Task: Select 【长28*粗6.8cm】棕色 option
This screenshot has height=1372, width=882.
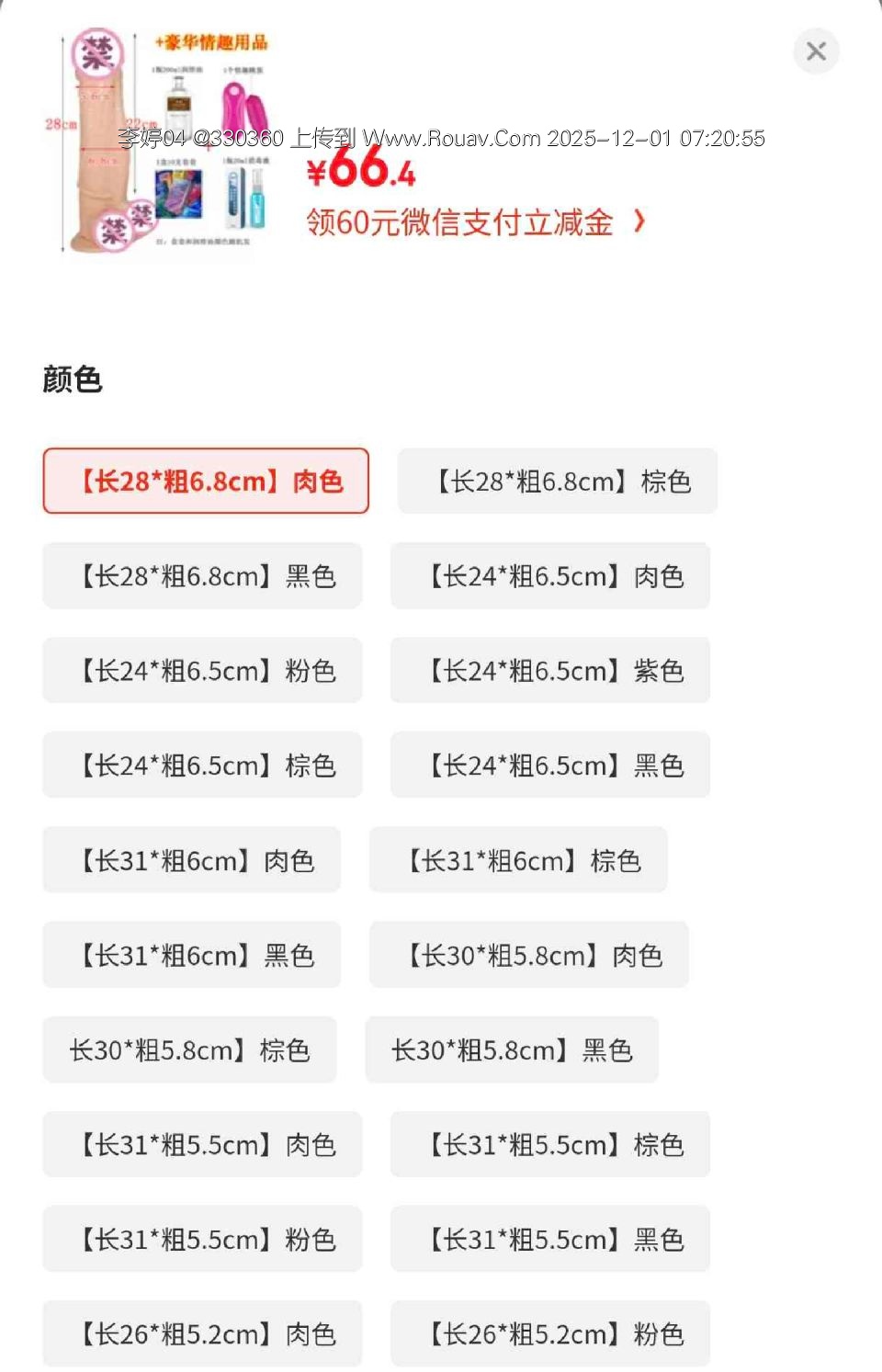Action: click(x=557, y=482)
